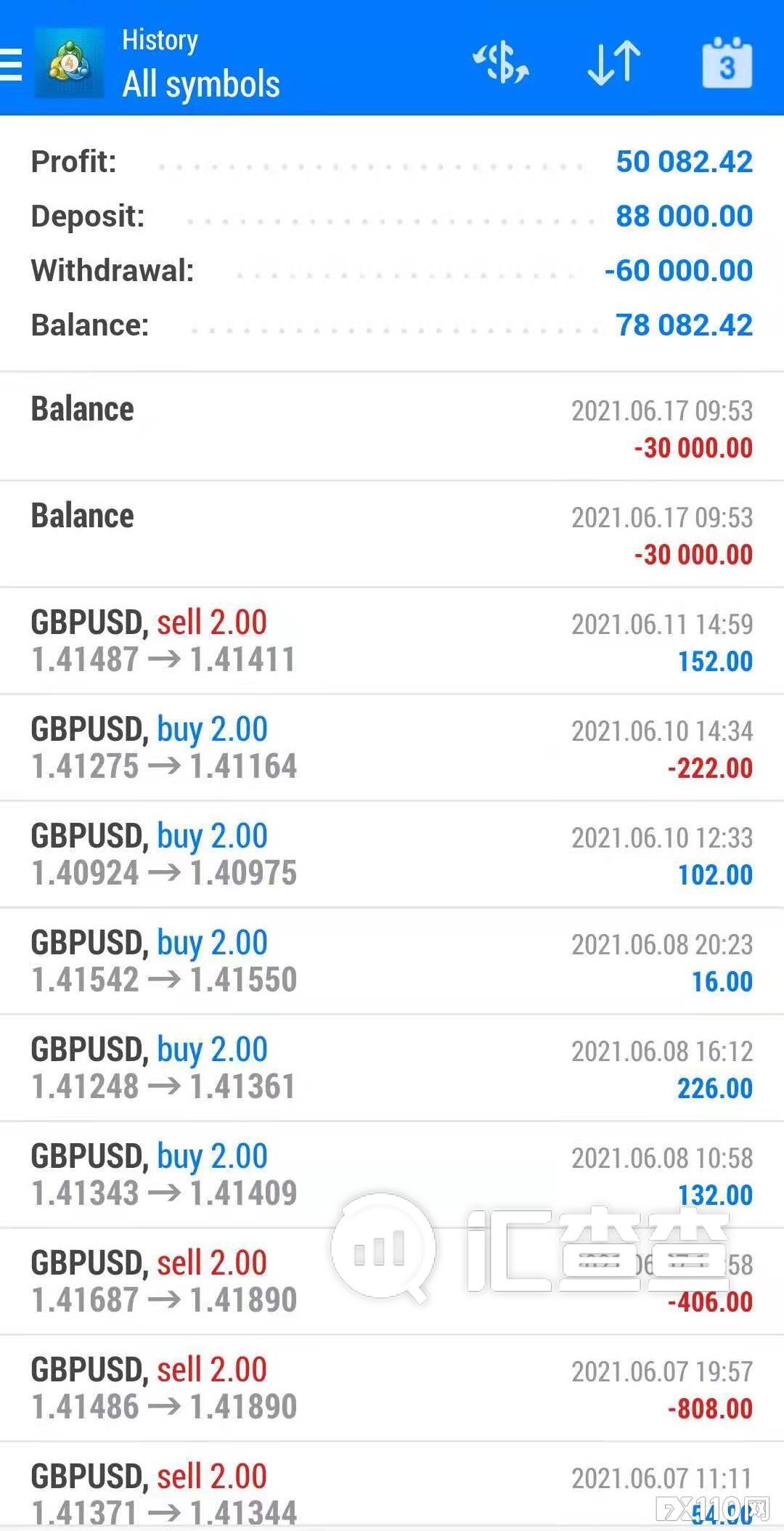
Task: Expand the GBPUSD sell trade from 2021.06.11 14:59
Action: click(x=392, y=641)
